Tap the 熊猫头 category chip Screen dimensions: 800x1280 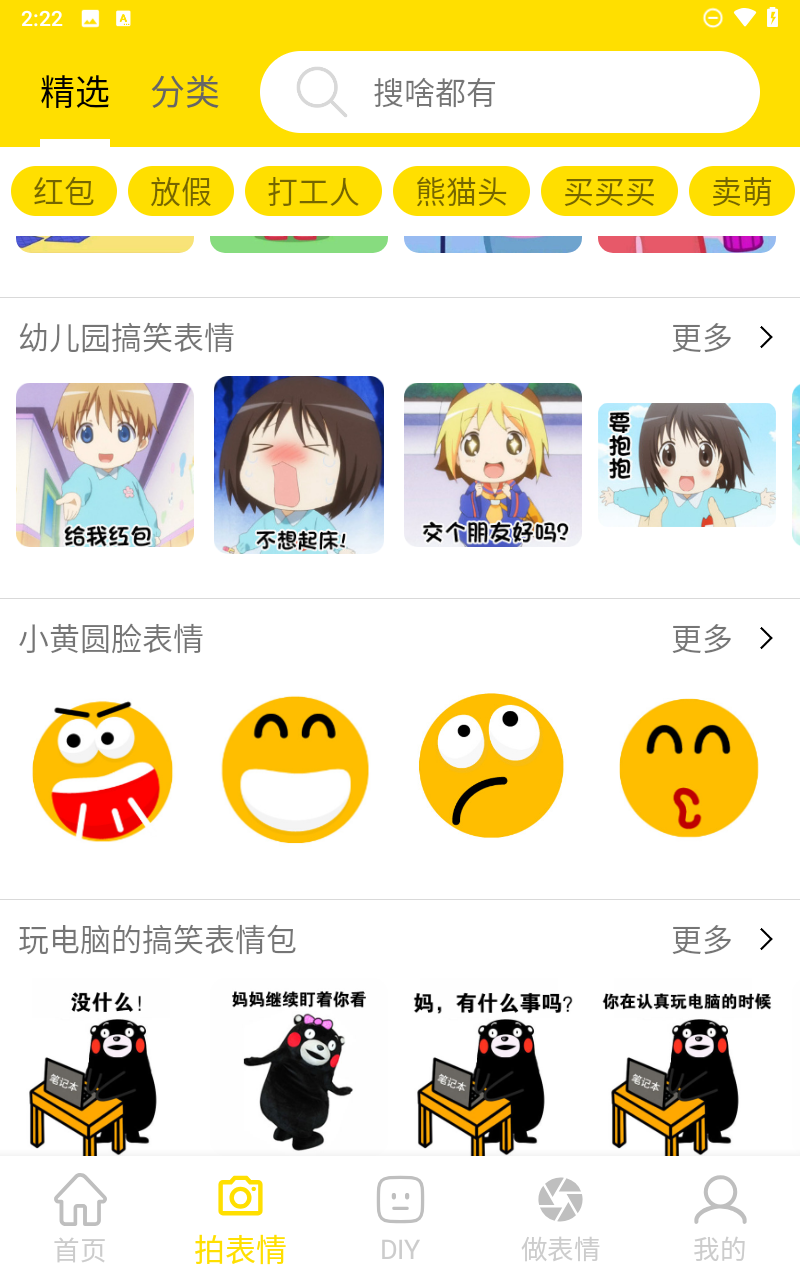461,191
